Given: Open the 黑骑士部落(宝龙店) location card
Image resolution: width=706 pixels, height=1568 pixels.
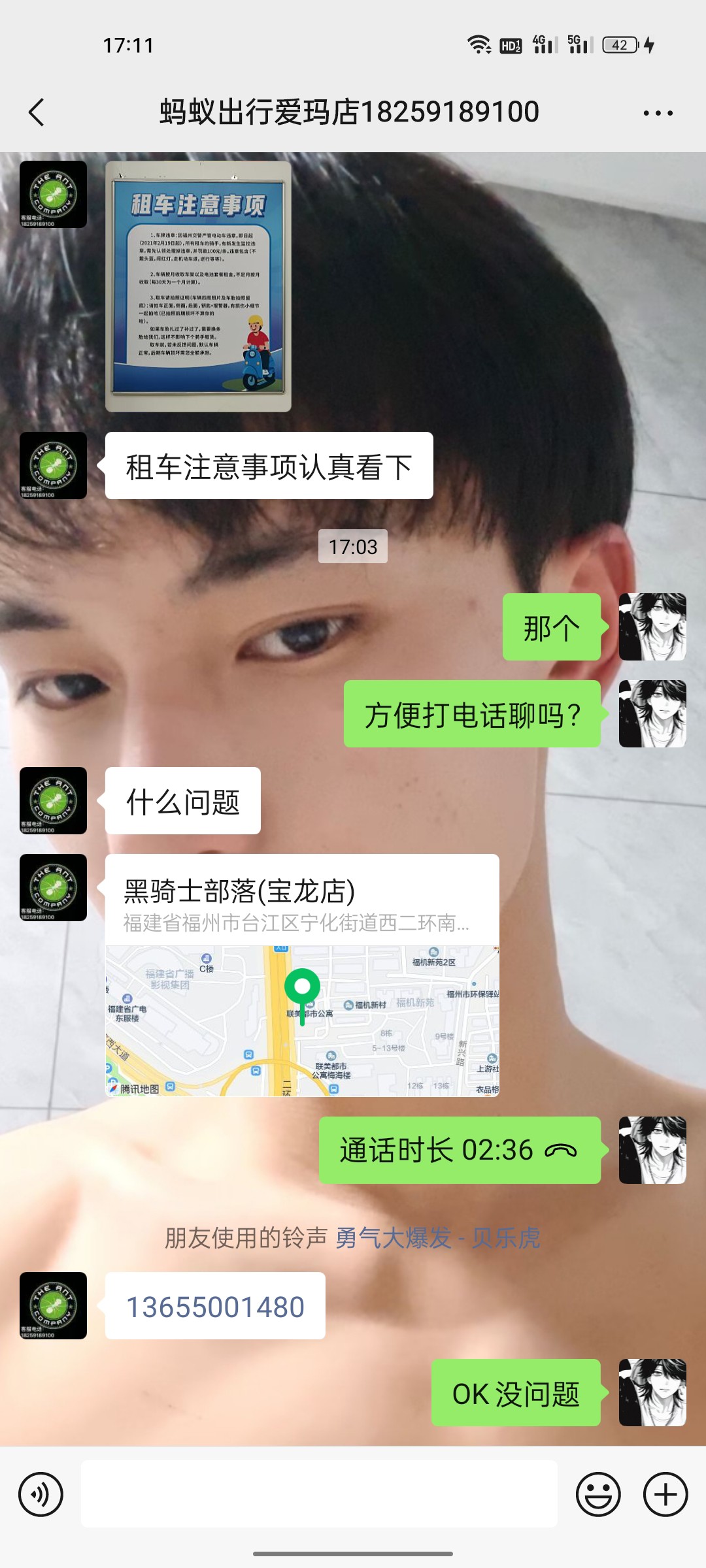Looking at the screenshot, I should point(302,975).
